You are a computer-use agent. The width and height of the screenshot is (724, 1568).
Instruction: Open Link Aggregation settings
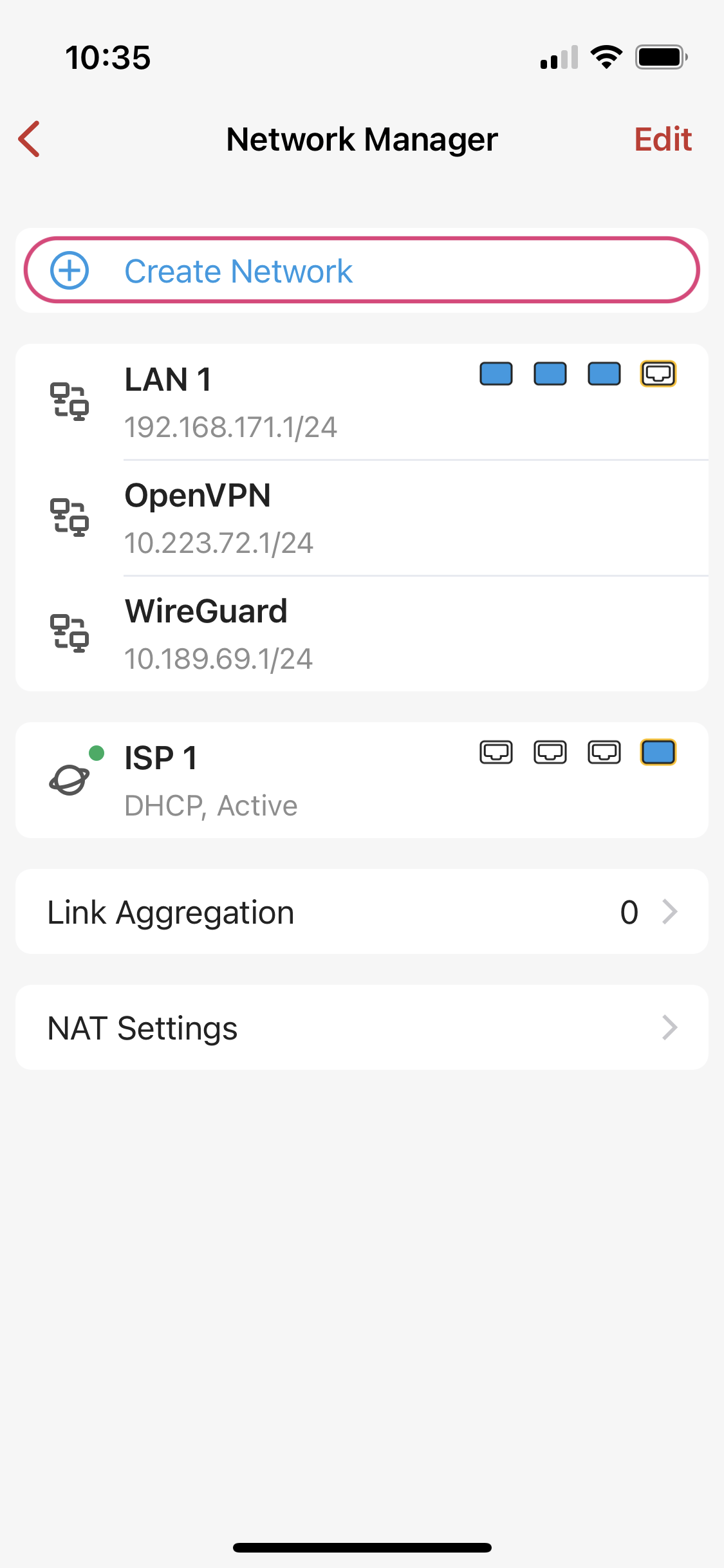click(362, 911)
